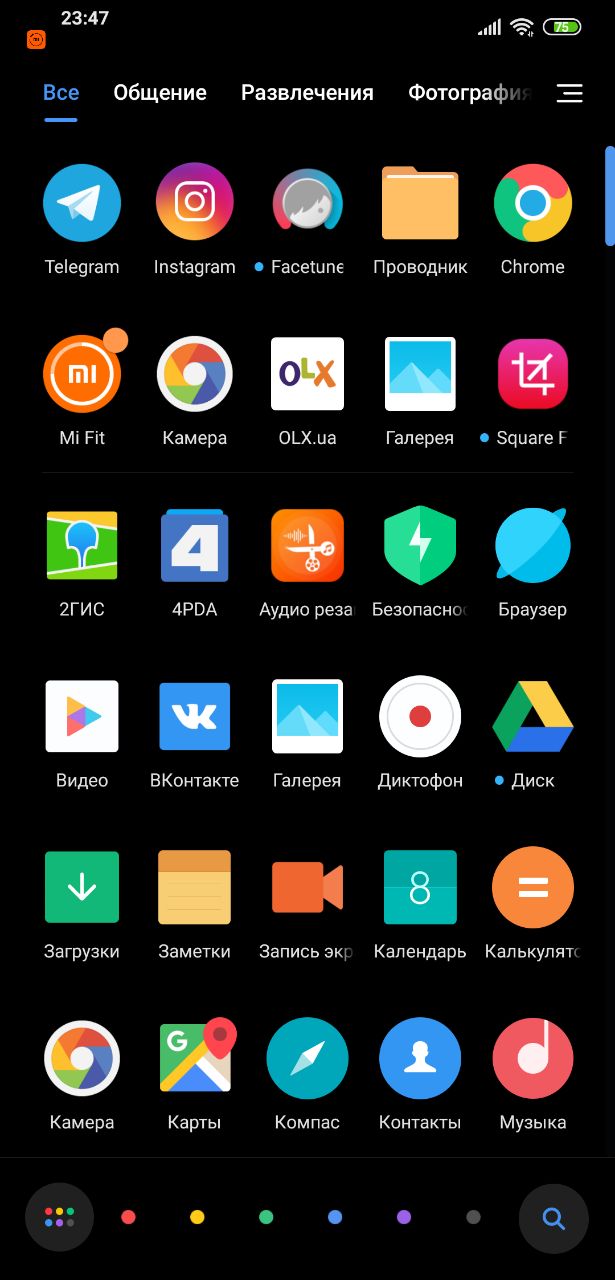Screen dimensions: 615x1280
Task: Switch to the Развлечения tab
Action: 307,93
